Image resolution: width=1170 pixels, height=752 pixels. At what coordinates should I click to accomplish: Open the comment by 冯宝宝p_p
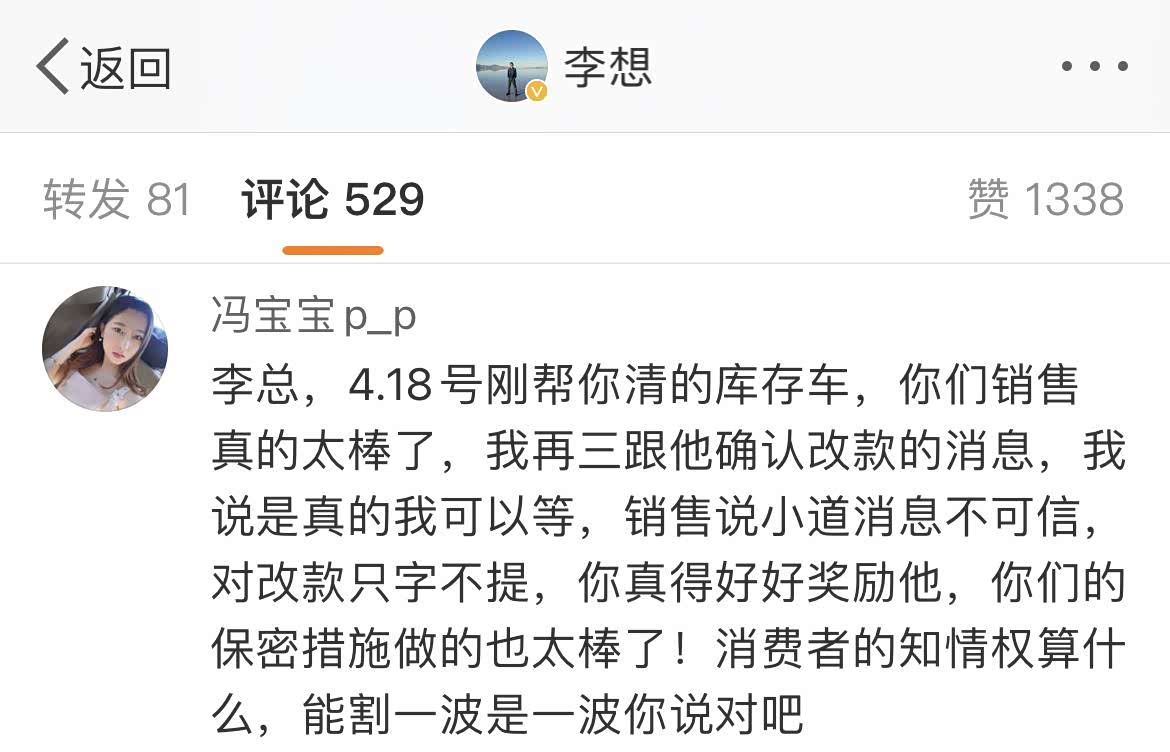coord(667,550)
